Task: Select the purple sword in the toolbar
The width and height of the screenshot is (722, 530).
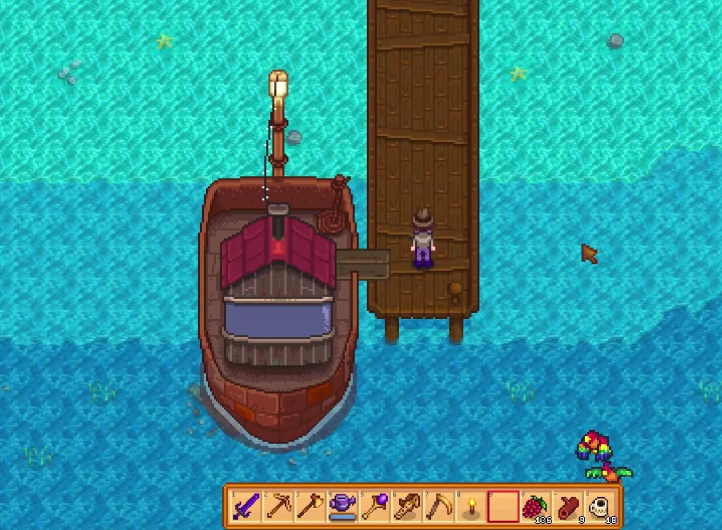Action: (x=246, y=505)
